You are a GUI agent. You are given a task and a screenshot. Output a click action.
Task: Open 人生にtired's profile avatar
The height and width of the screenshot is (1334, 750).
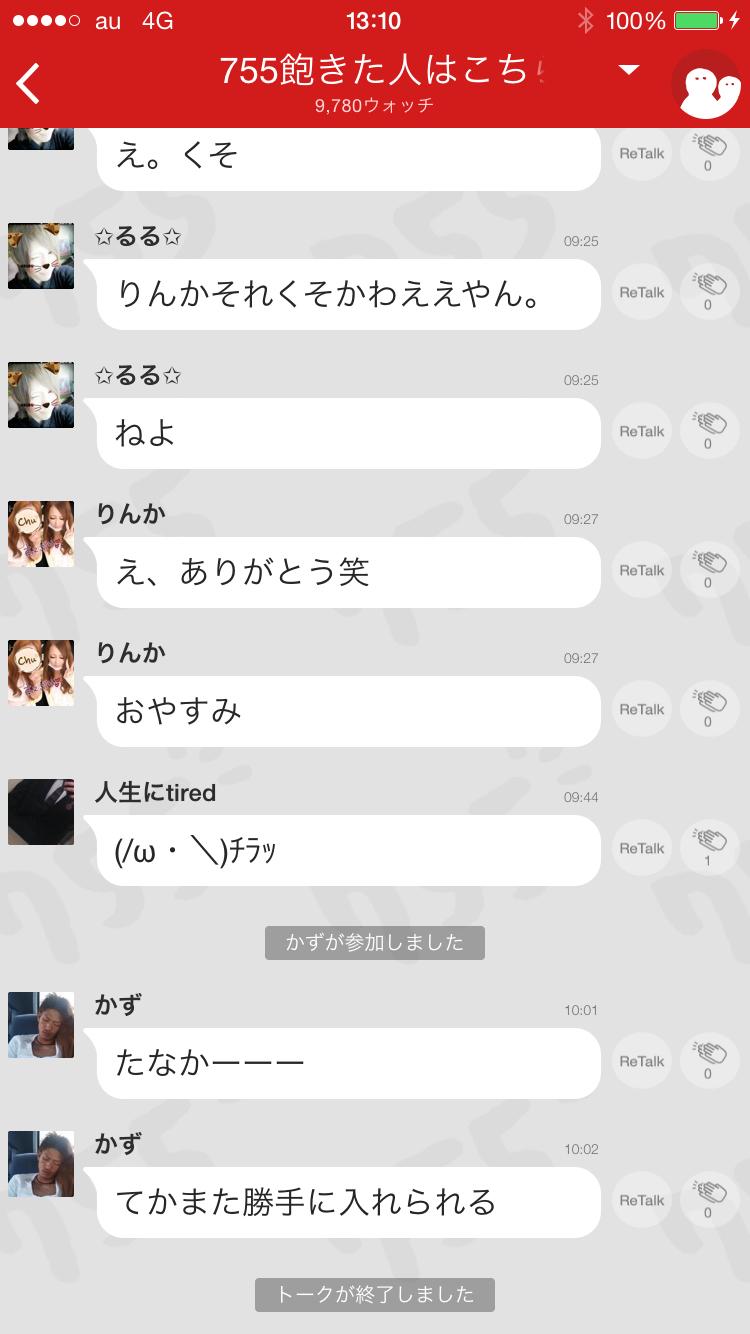coord(40,812)
